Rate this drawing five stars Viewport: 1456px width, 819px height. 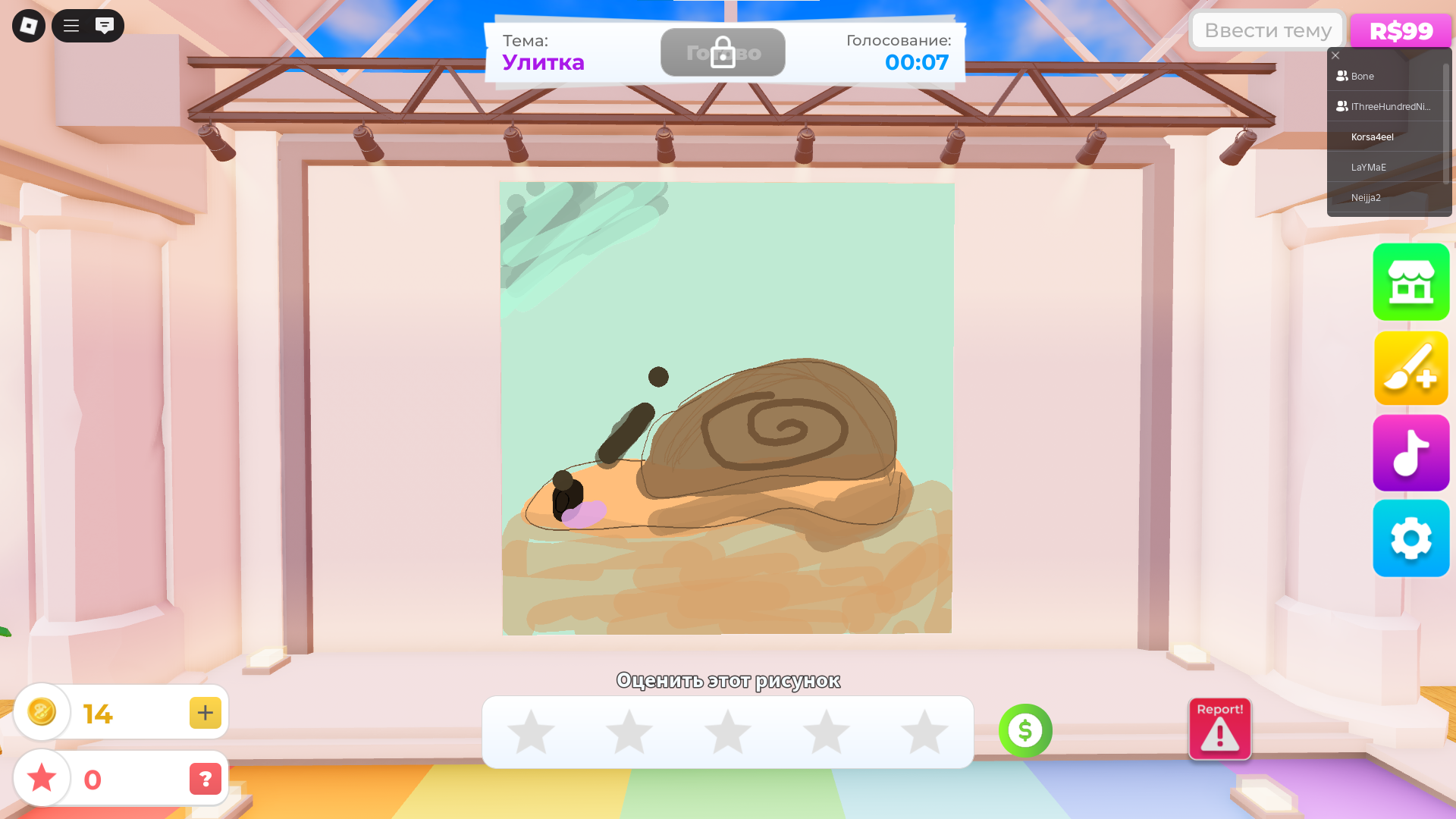pyautogui.click(x=924, y=732)
